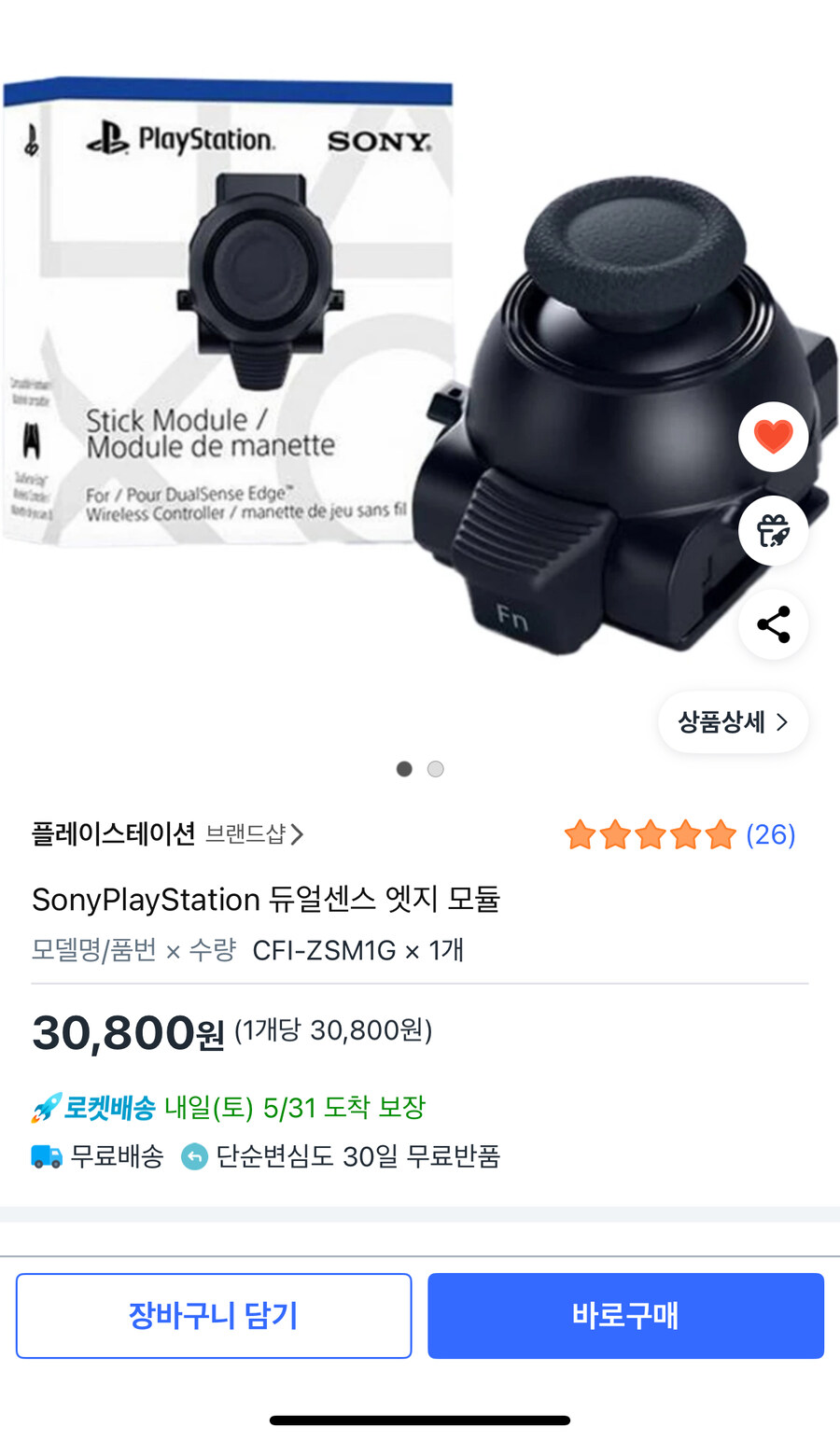Tap the share icon below the heart

click(774, 625)
